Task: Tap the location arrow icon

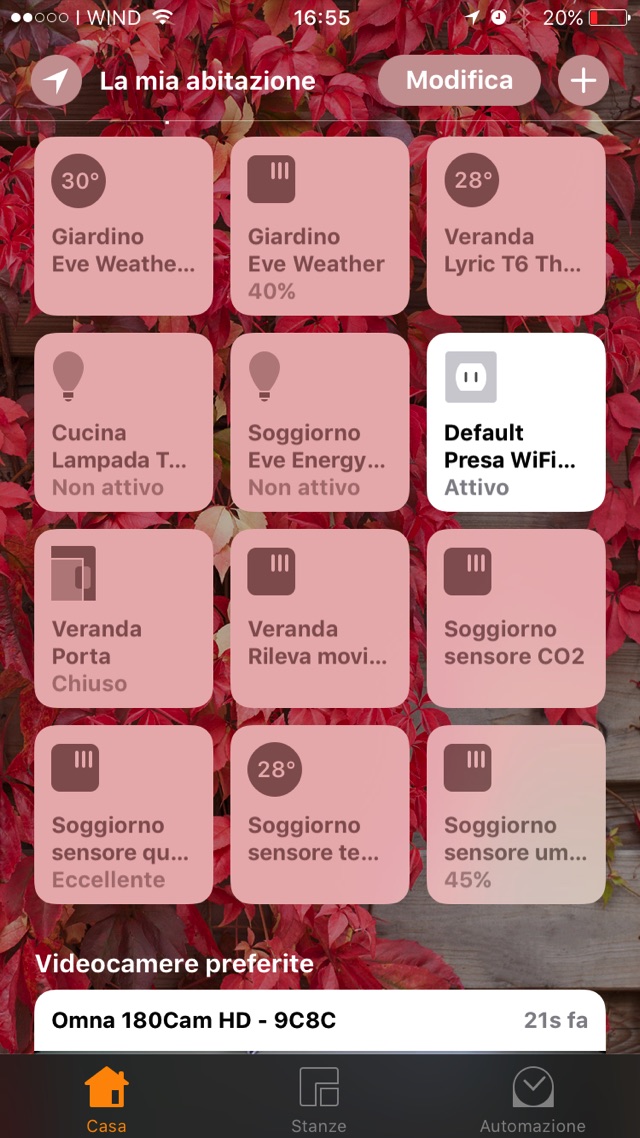Action: (x=57, y=81)
